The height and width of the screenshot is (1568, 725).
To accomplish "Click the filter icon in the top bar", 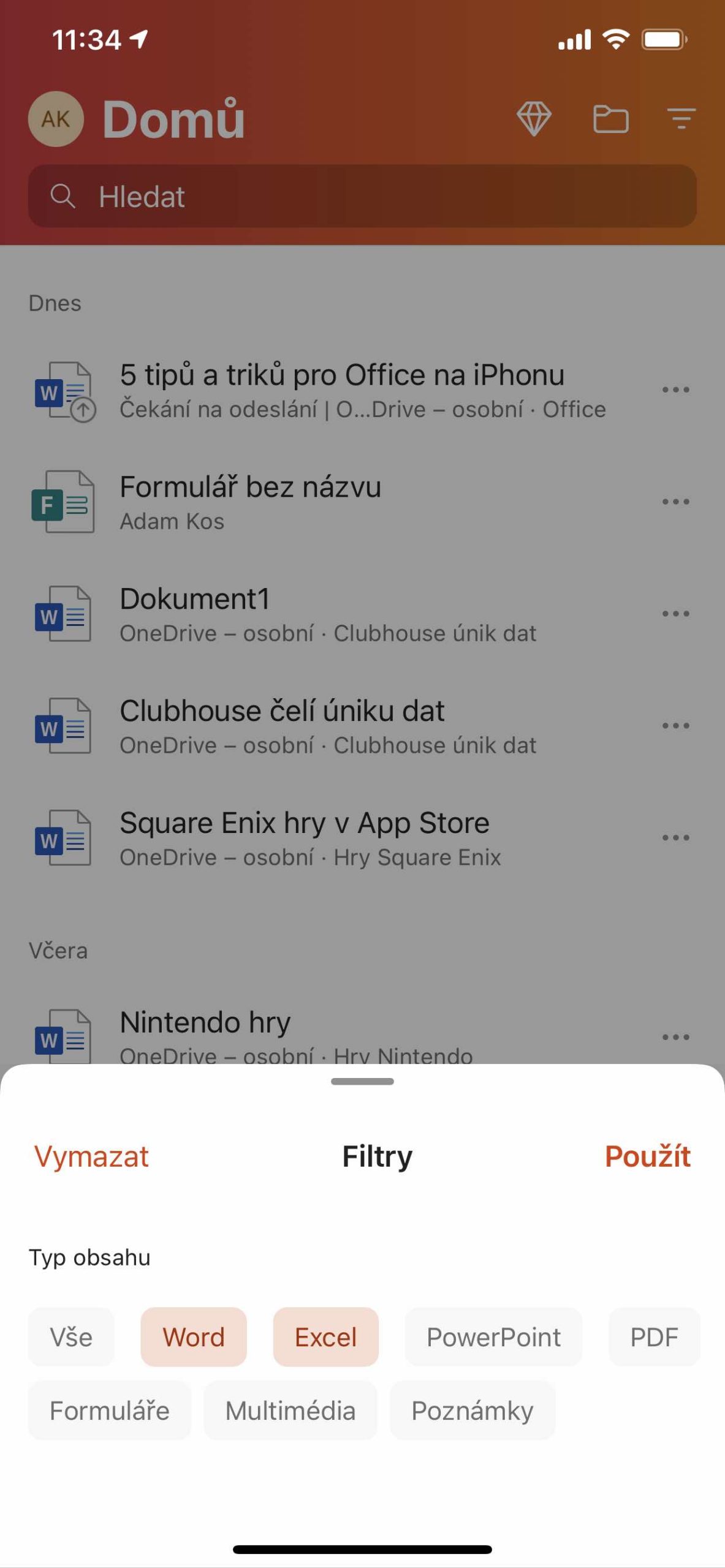I will click(680, 119).
